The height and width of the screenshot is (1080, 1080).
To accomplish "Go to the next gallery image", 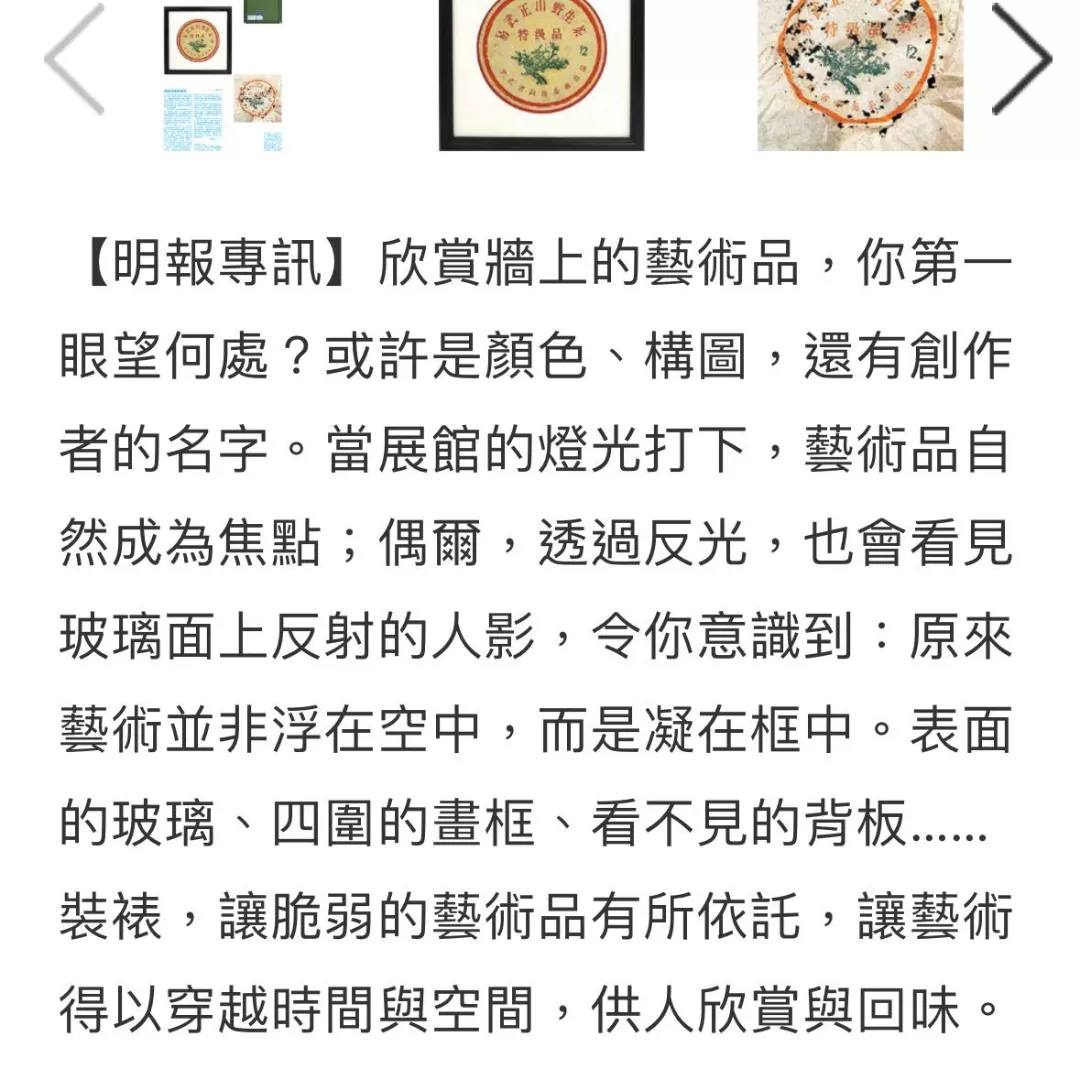I will [1022, 60].
